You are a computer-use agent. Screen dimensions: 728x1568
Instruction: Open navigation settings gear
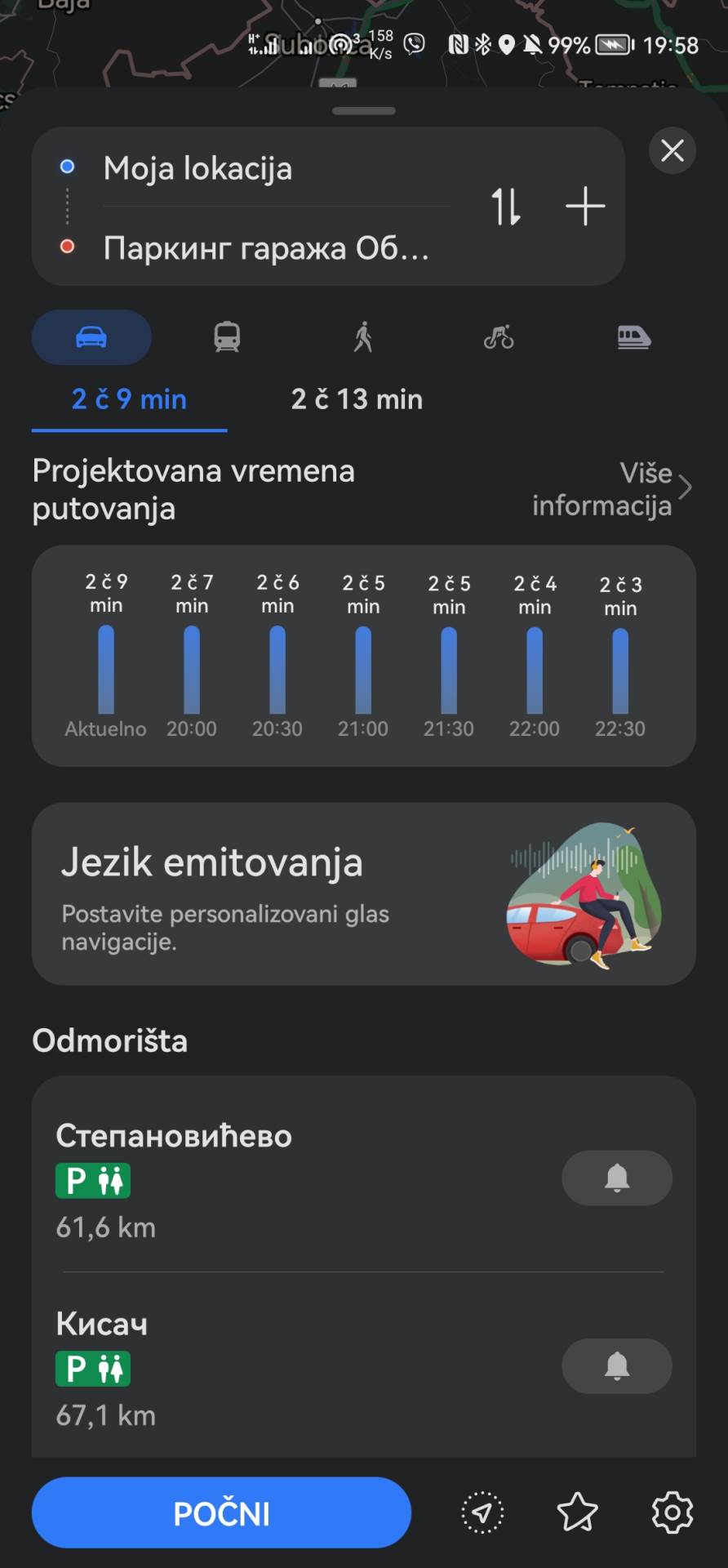pyautogui.click(x=671, y=1512)
